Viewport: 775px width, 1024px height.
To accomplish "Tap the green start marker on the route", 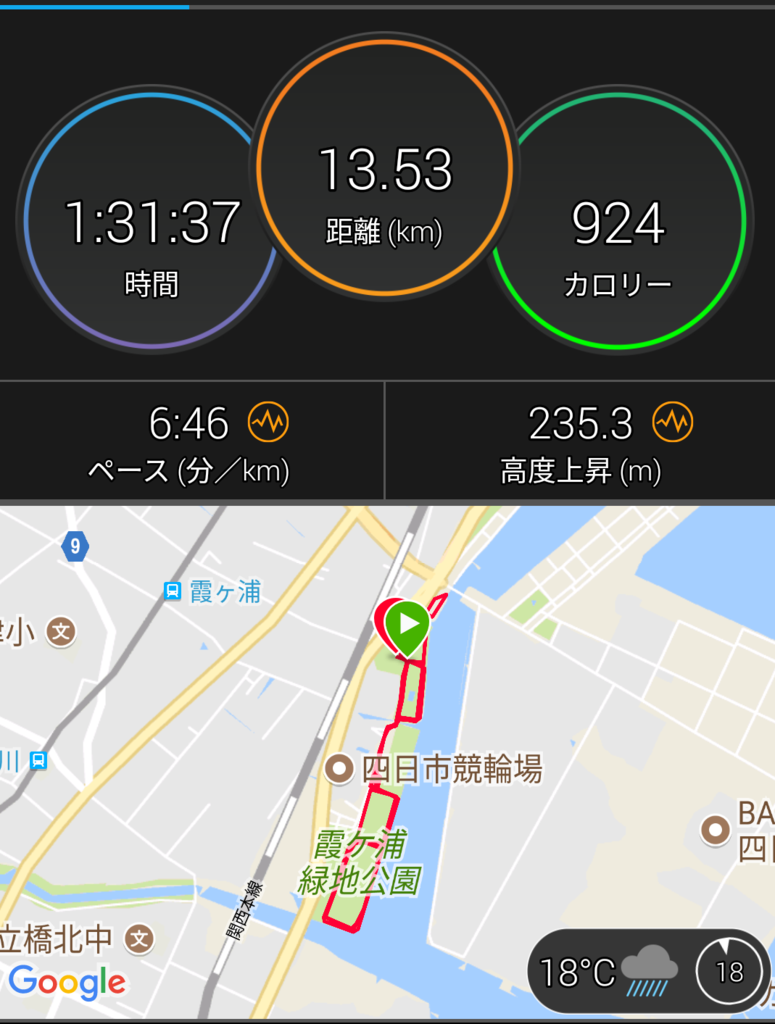I will (x=408, y=625).
